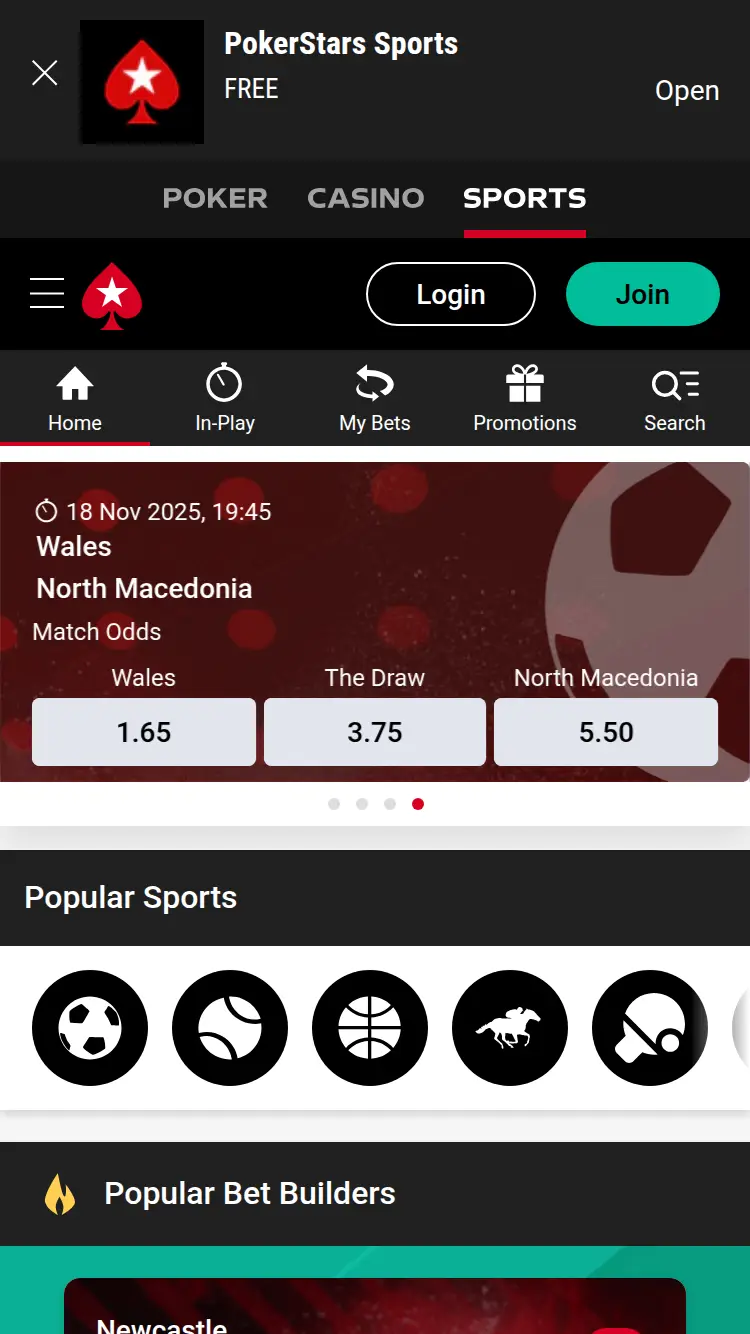
Task: Switch to the CASINO tab
Action: point(366,198)
